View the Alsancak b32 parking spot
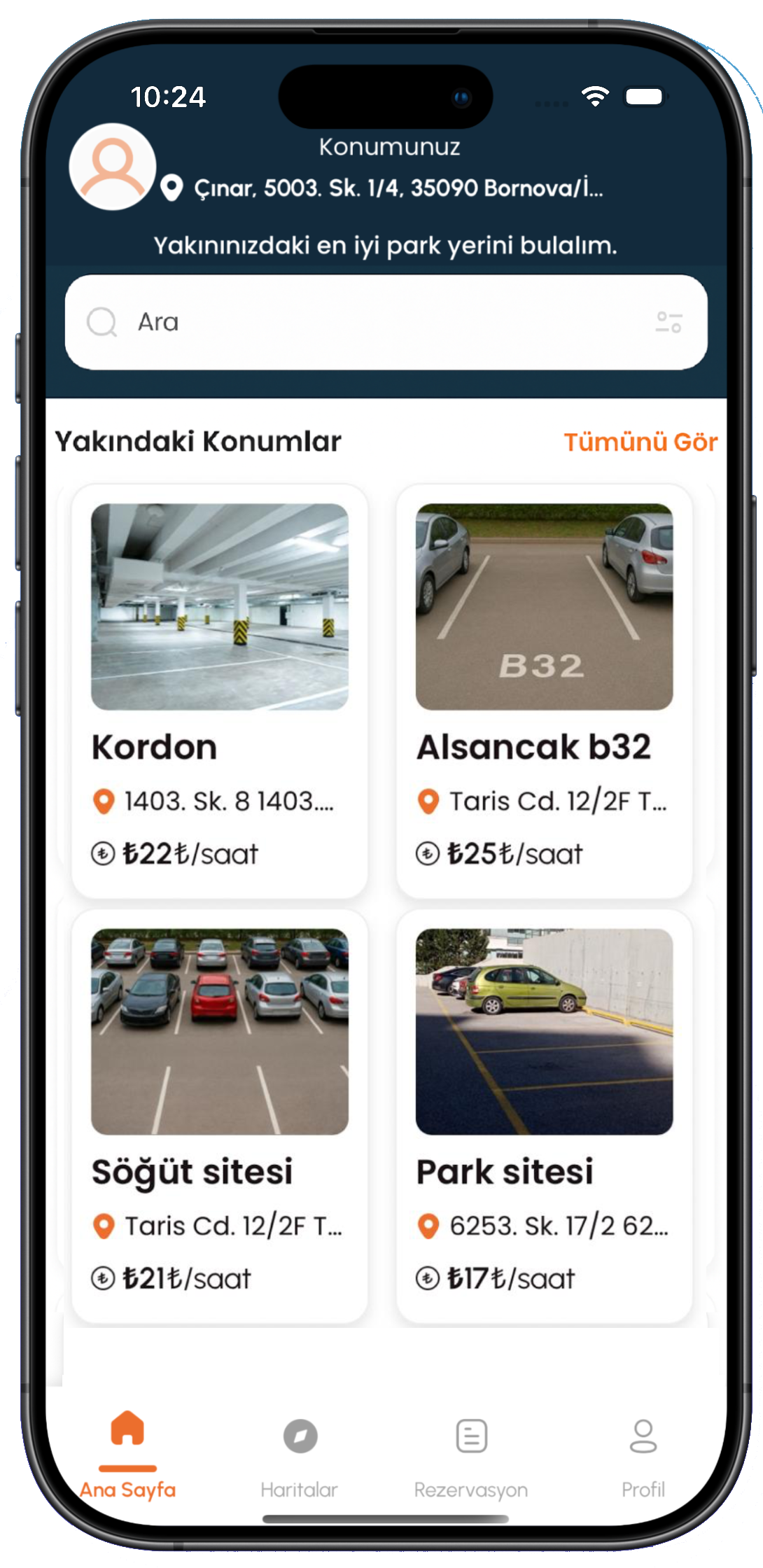The width and height of the screenshot is (763, 1568). click(544, 690)
